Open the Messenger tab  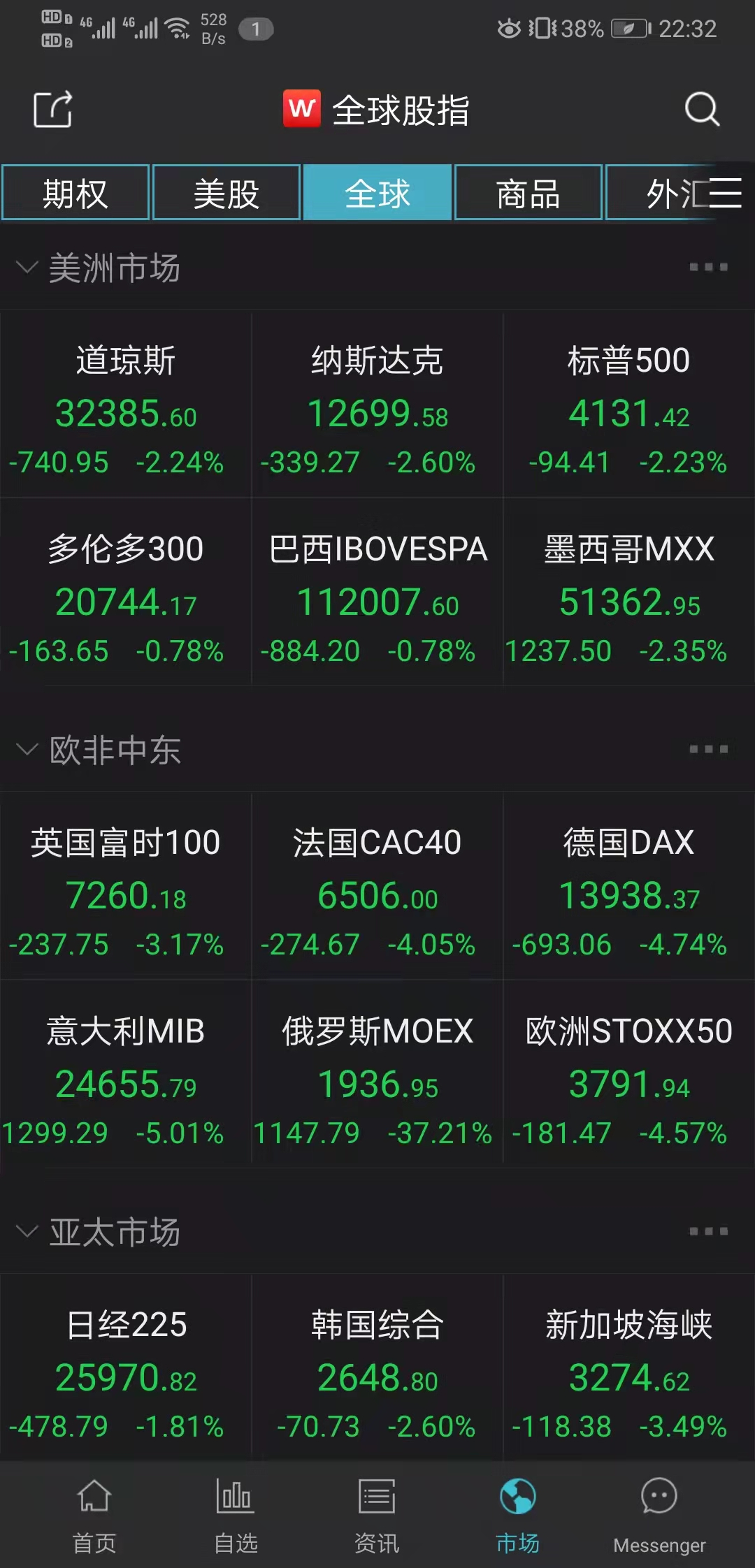659,1513
